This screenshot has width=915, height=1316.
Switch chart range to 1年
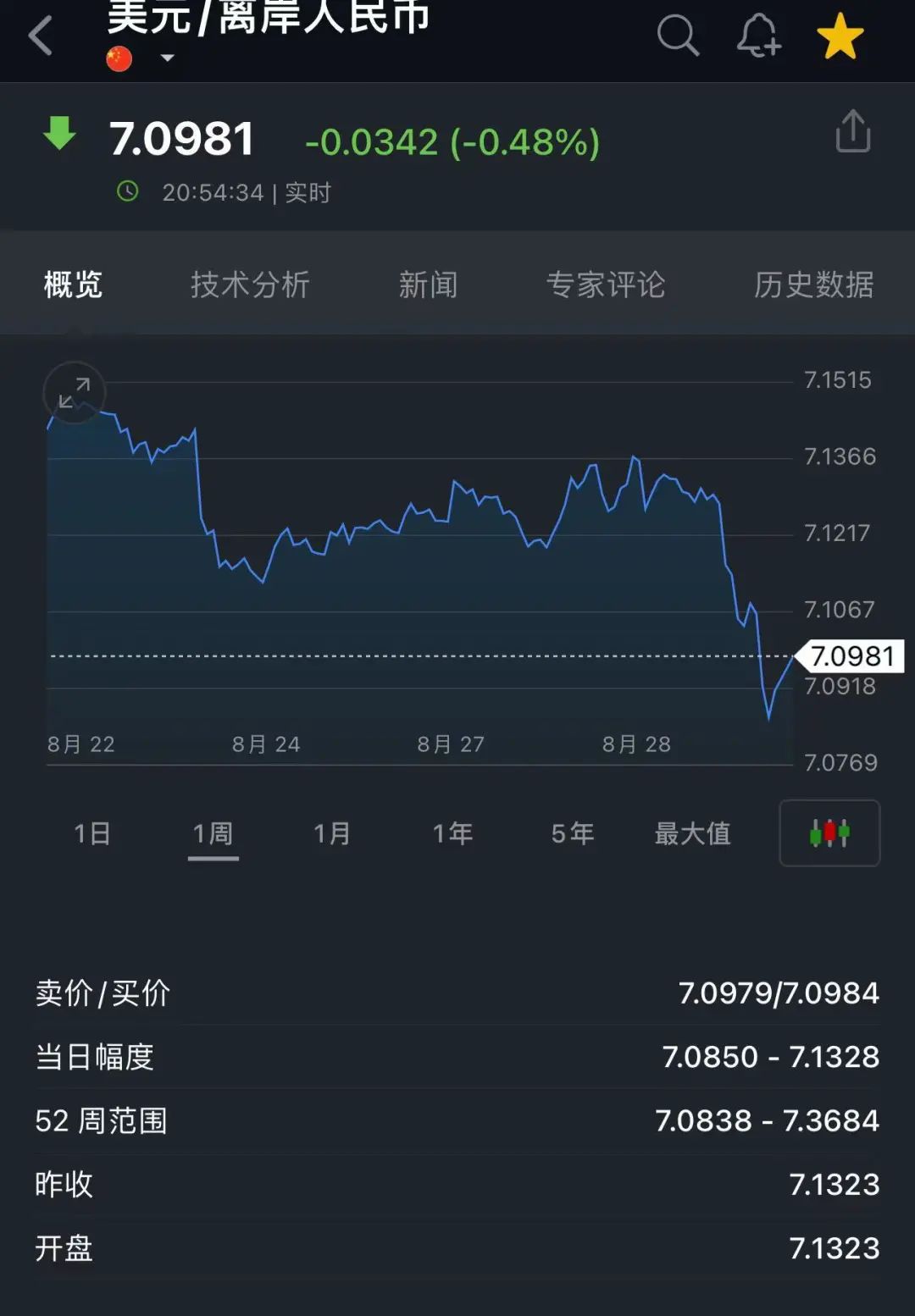pyautogui.click(x=452, y=833)
